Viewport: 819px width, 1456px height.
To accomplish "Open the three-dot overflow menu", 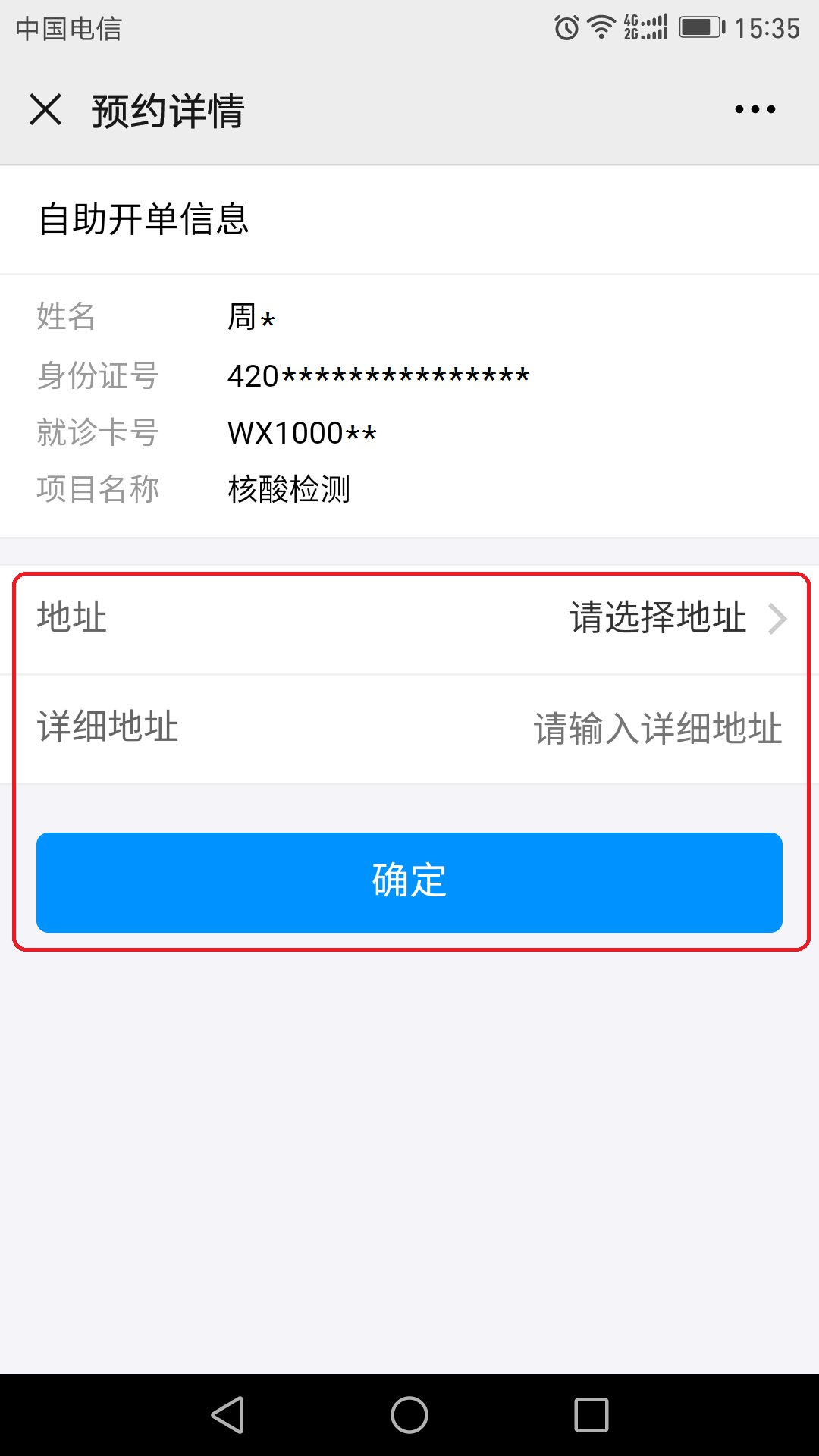I will (x=755, y=110).
